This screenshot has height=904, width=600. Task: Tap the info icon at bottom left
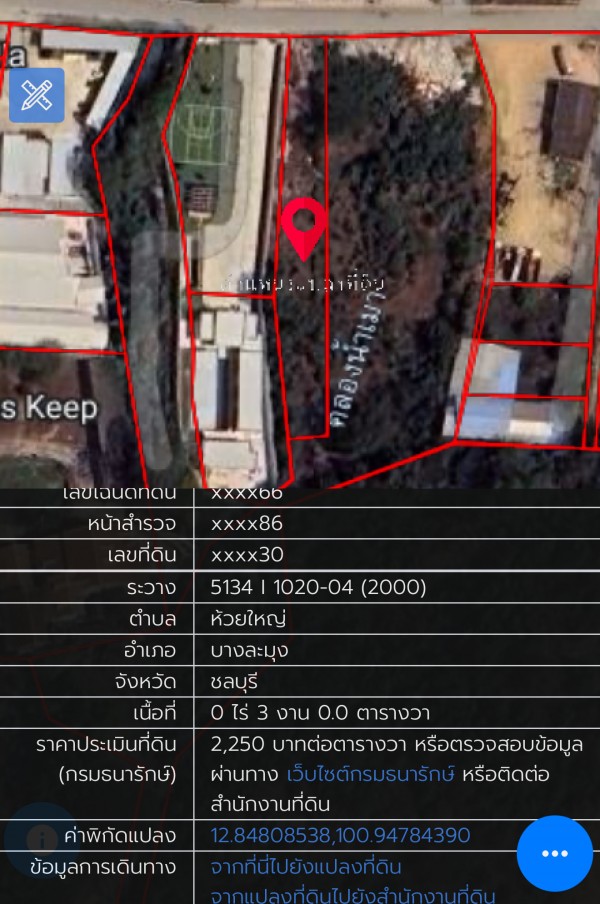click(42, 838)
